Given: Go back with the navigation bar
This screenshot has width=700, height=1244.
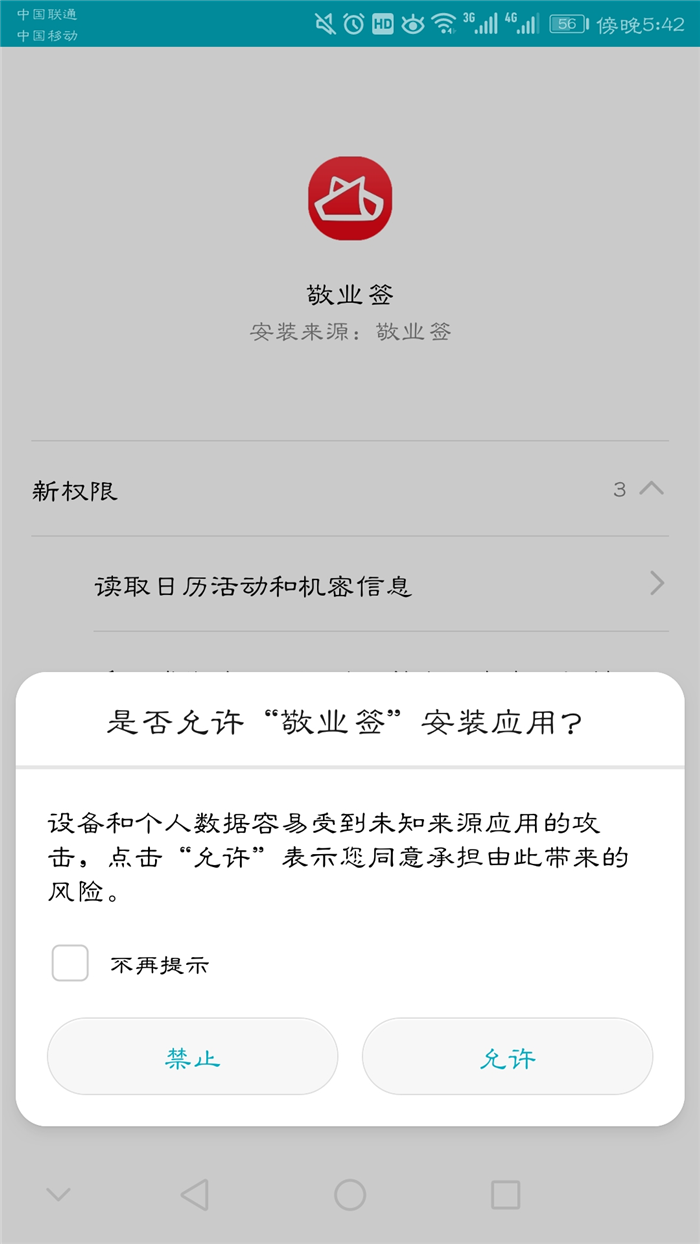Looking at the screenshot, I should point(194,1194).
